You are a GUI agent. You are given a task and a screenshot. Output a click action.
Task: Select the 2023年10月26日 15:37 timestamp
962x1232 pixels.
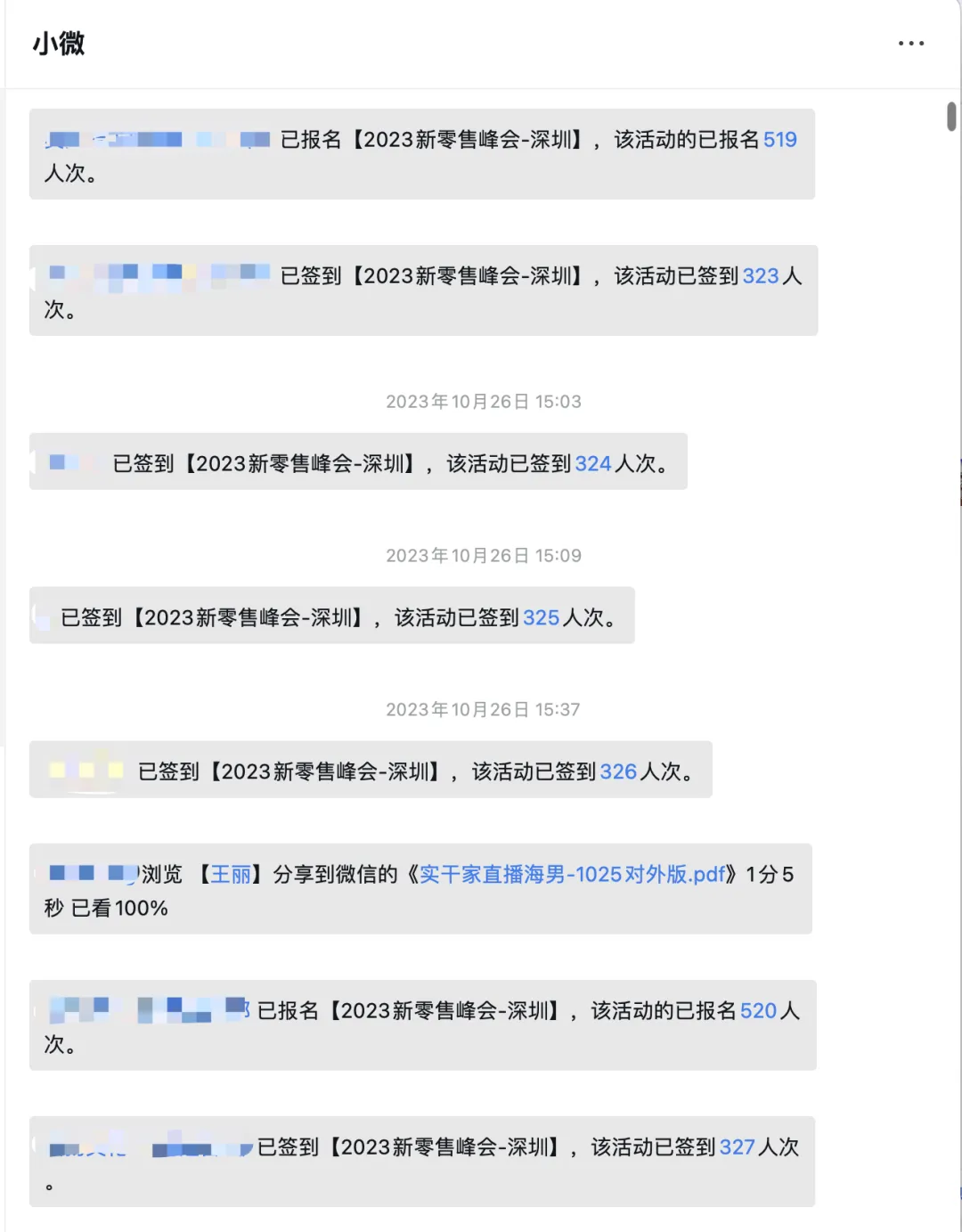[x=484, y=709]
